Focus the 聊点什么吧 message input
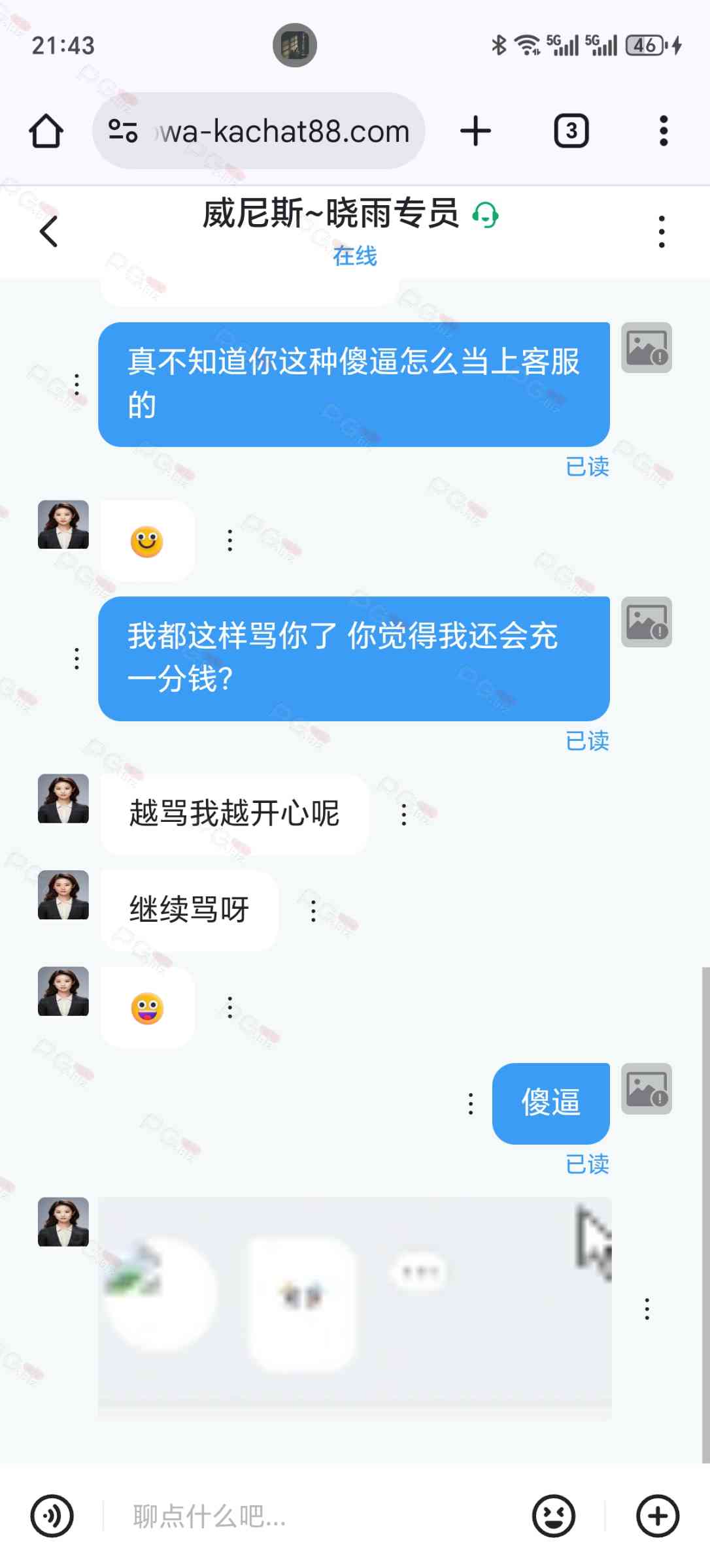 tap(314, 1516)
